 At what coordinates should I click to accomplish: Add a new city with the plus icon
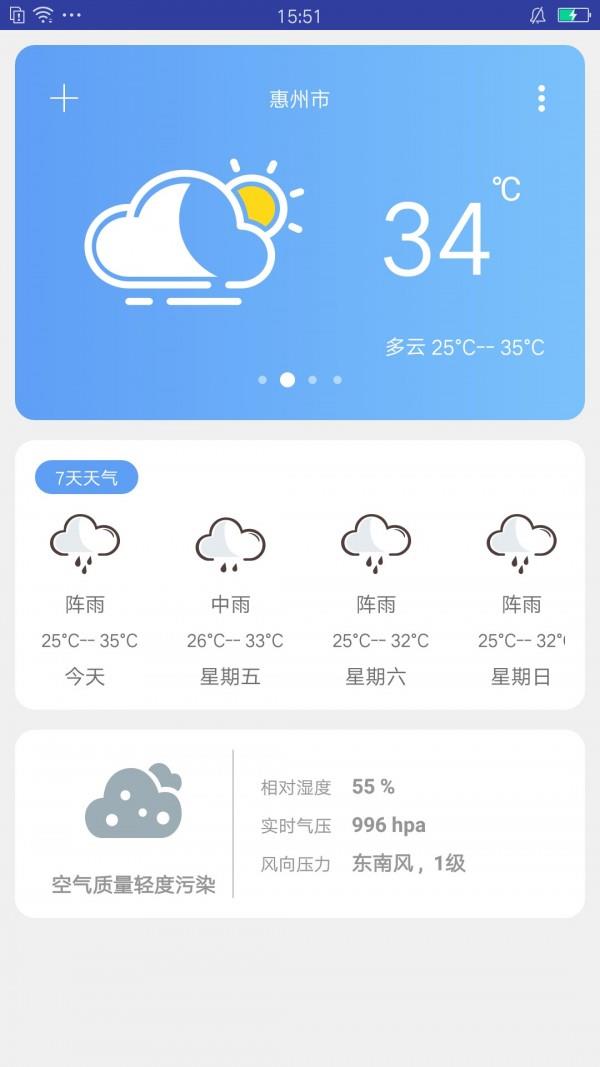click(x=64, y=99)
